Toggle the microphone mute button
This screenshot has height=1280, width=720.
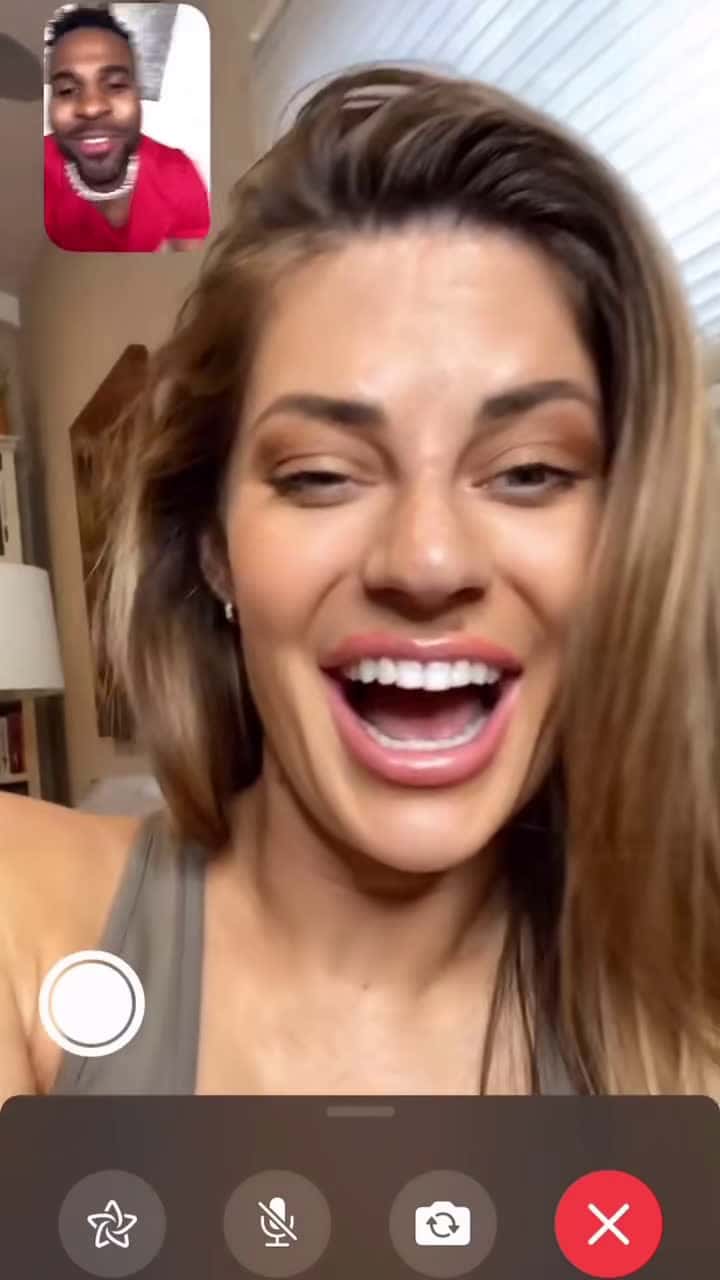[277, 1223]
